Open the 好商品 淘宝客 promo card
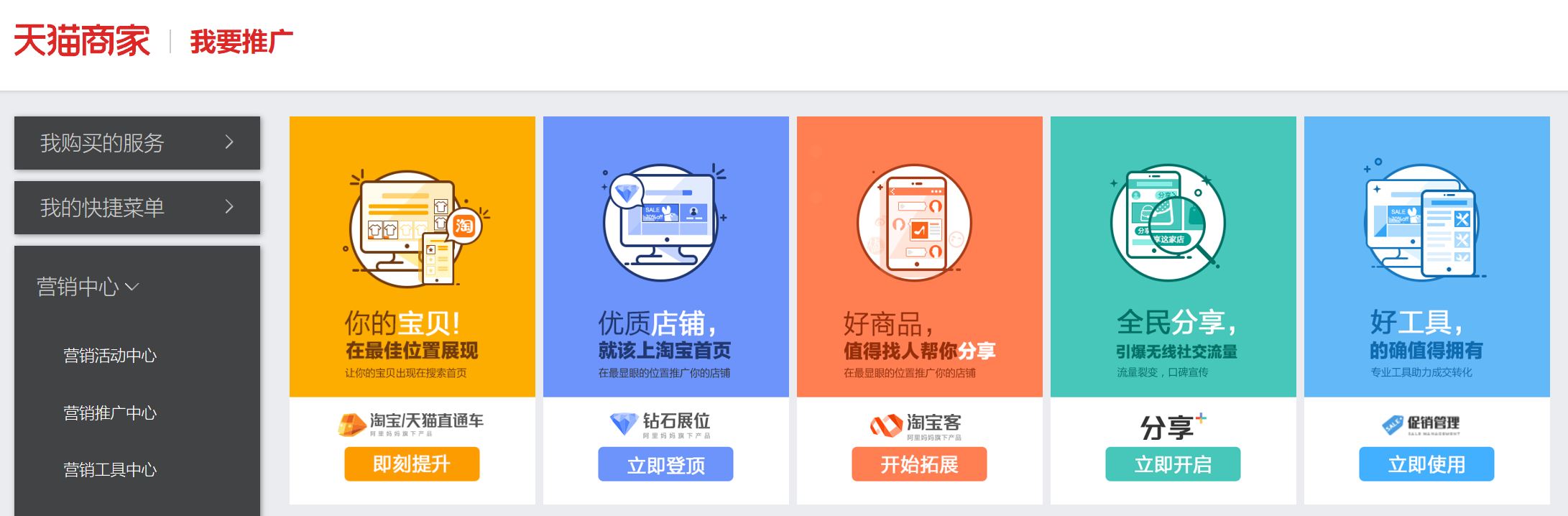Screen dimensions: 1568x516 coord(919,257)
